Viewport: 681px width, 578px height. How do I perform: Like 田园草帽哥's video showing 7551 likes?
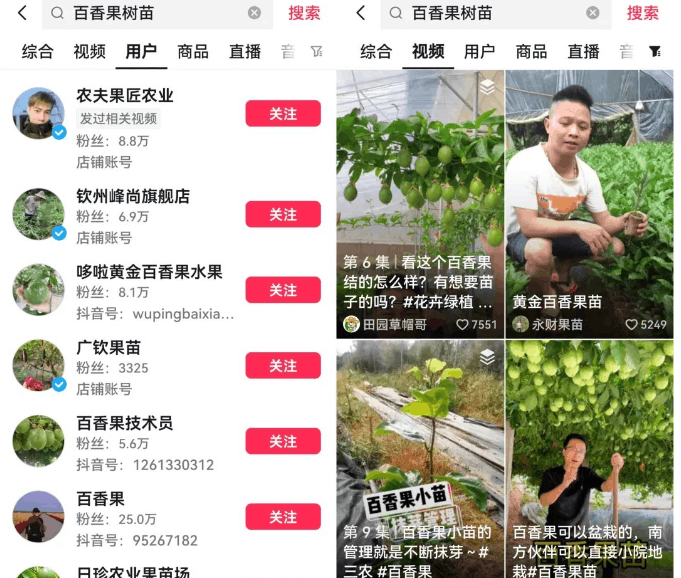pyautogui.click(x=463, y=325)
